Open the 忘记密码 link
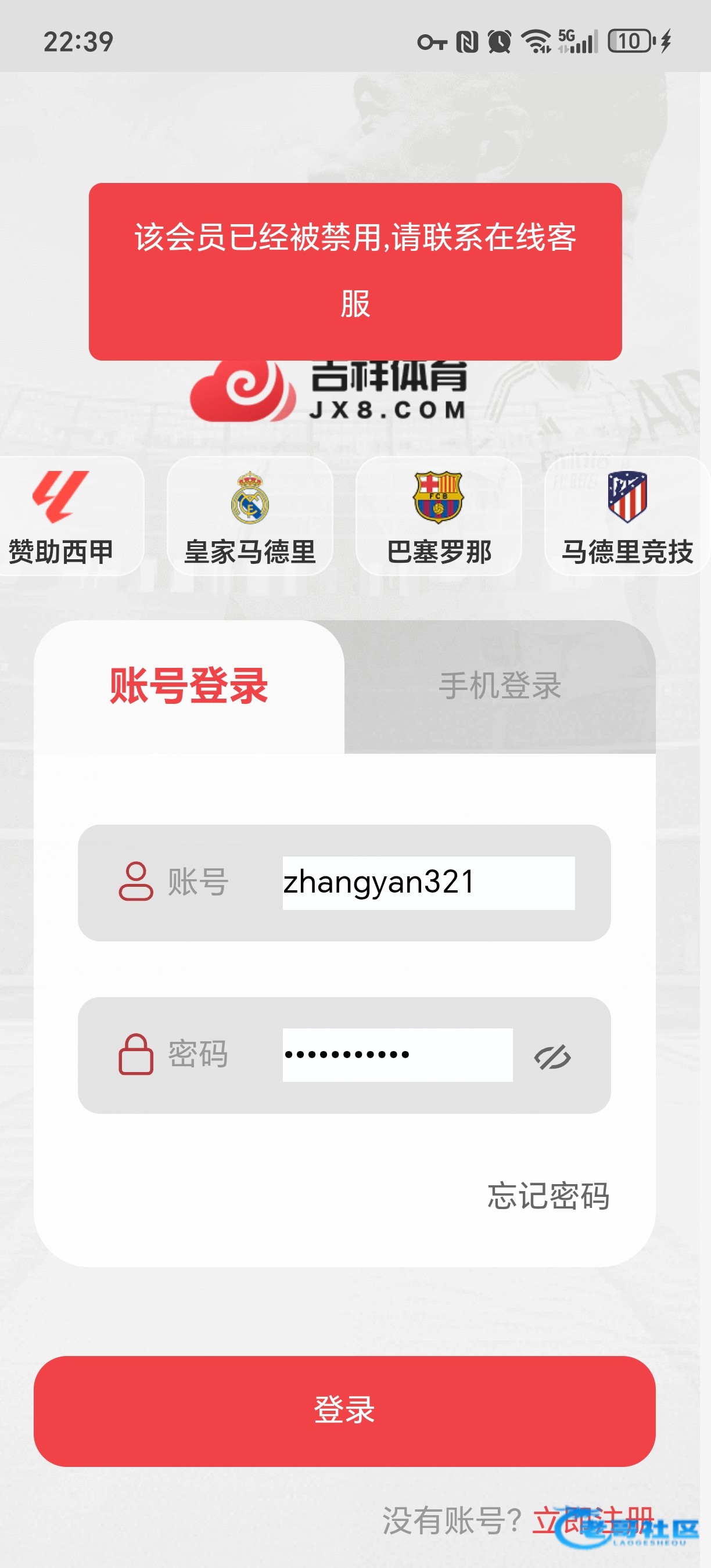 coord(548,1196)
